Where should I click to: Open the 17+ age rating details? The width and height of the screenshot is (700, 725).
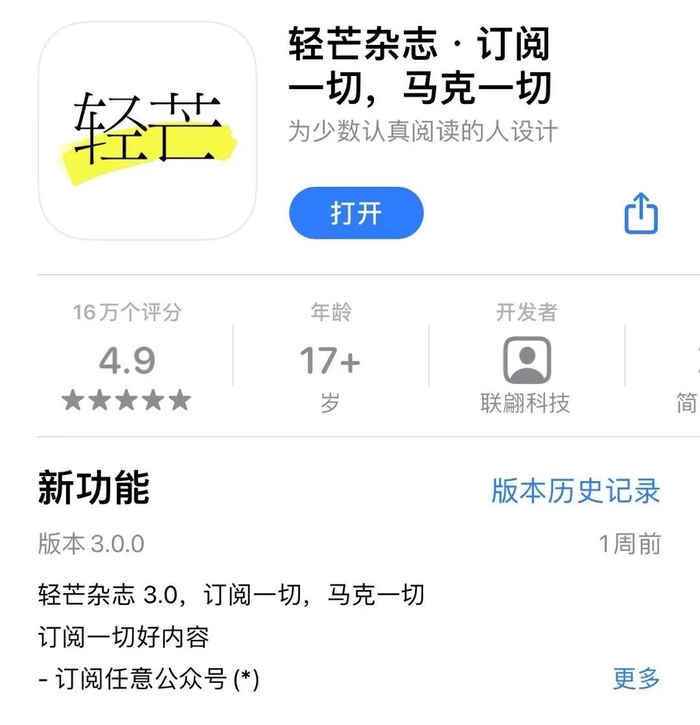pyautogui.click(x=330, y=358)
